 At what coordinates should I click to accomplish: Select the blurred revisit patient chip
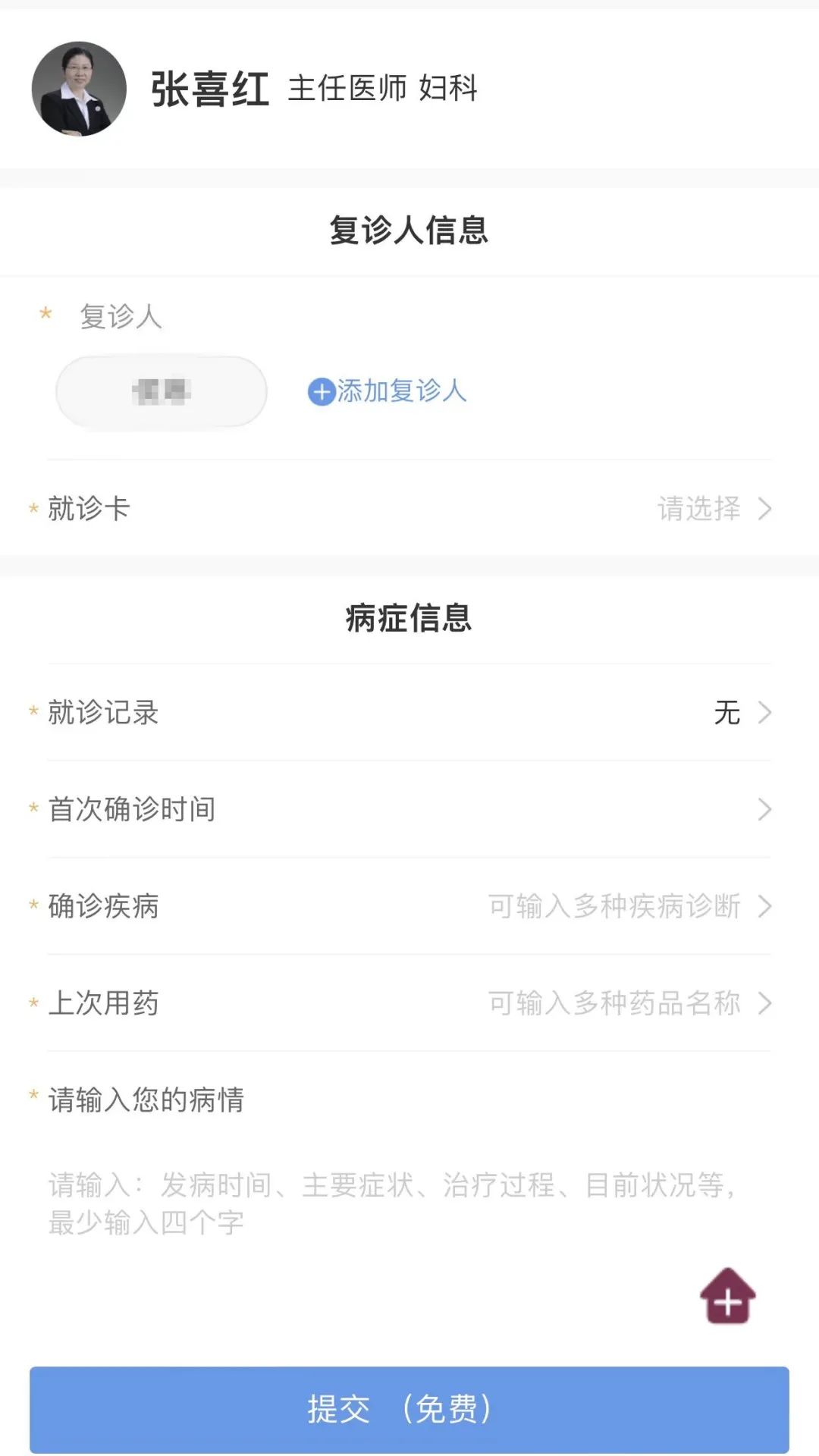(161, 391)
